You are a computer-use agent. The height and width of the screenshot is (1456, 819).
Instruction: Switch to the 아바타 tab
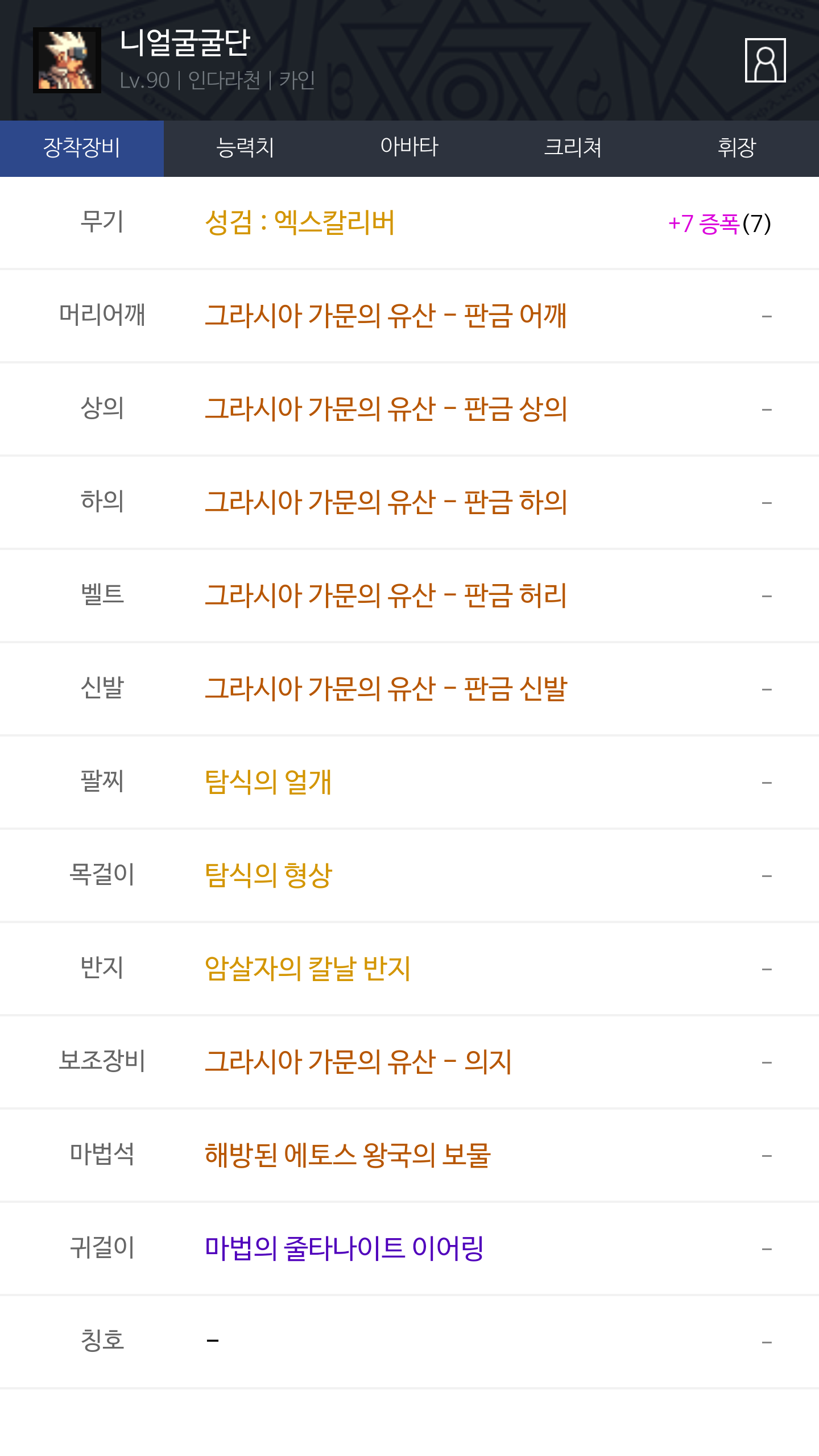(409, 148)
